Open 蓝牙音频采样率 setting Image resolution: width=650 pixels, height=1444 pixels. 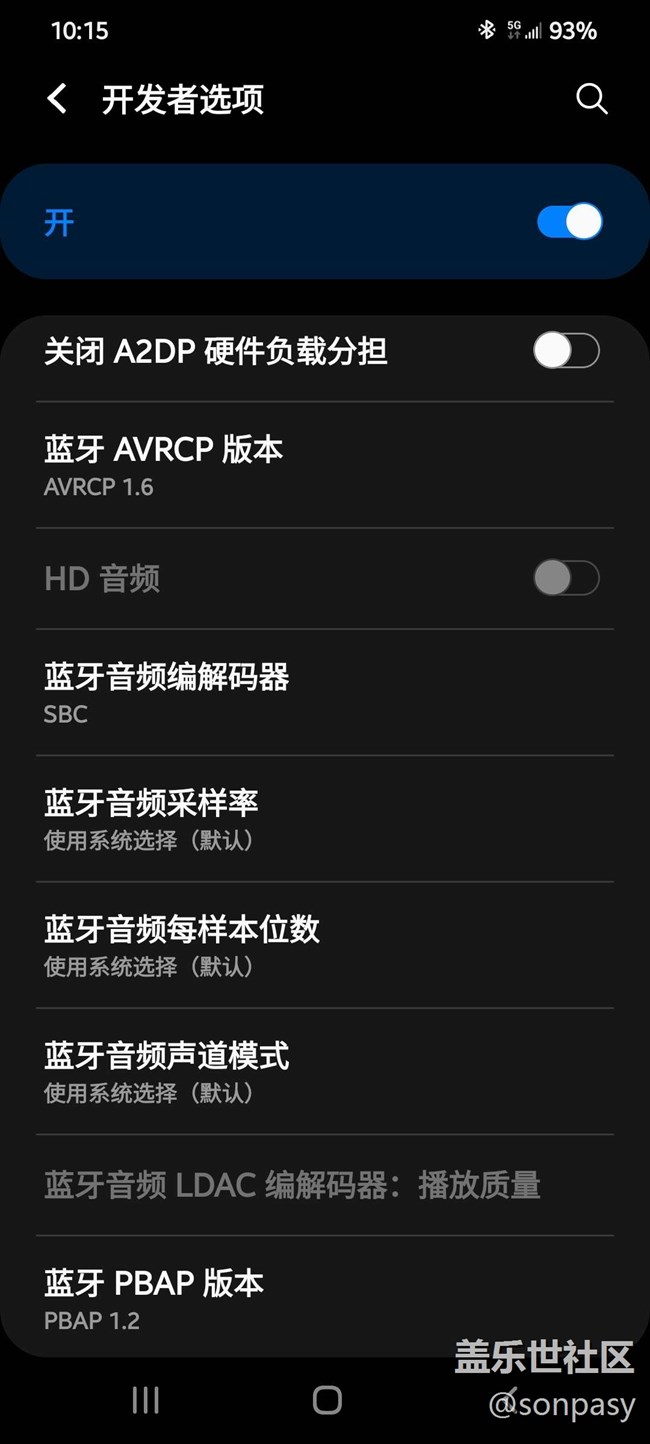tap(324, 818)
